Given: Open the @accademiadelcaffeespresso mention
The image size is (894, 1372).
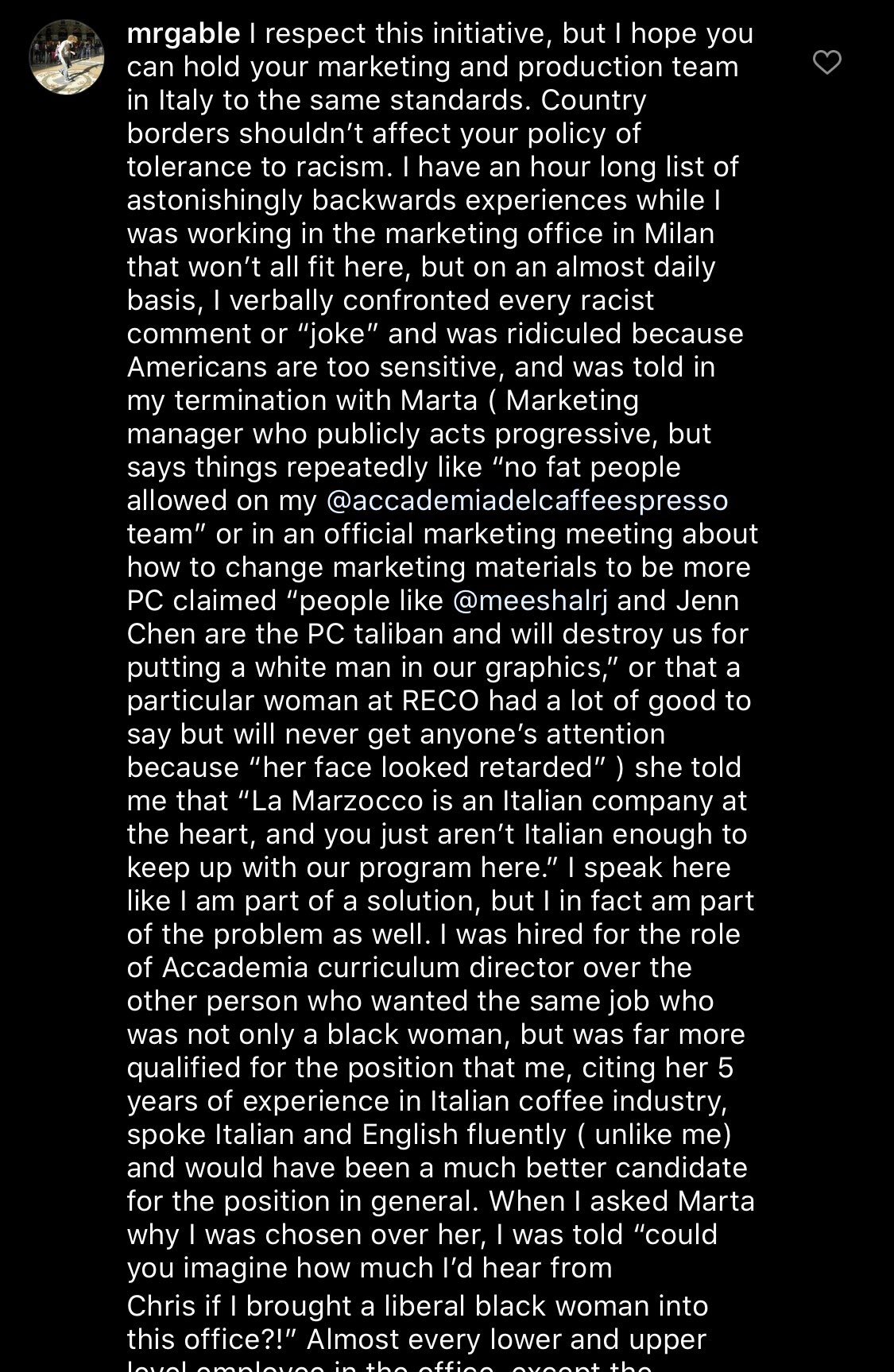Looking at the screenshot, I should coord(527,500).
